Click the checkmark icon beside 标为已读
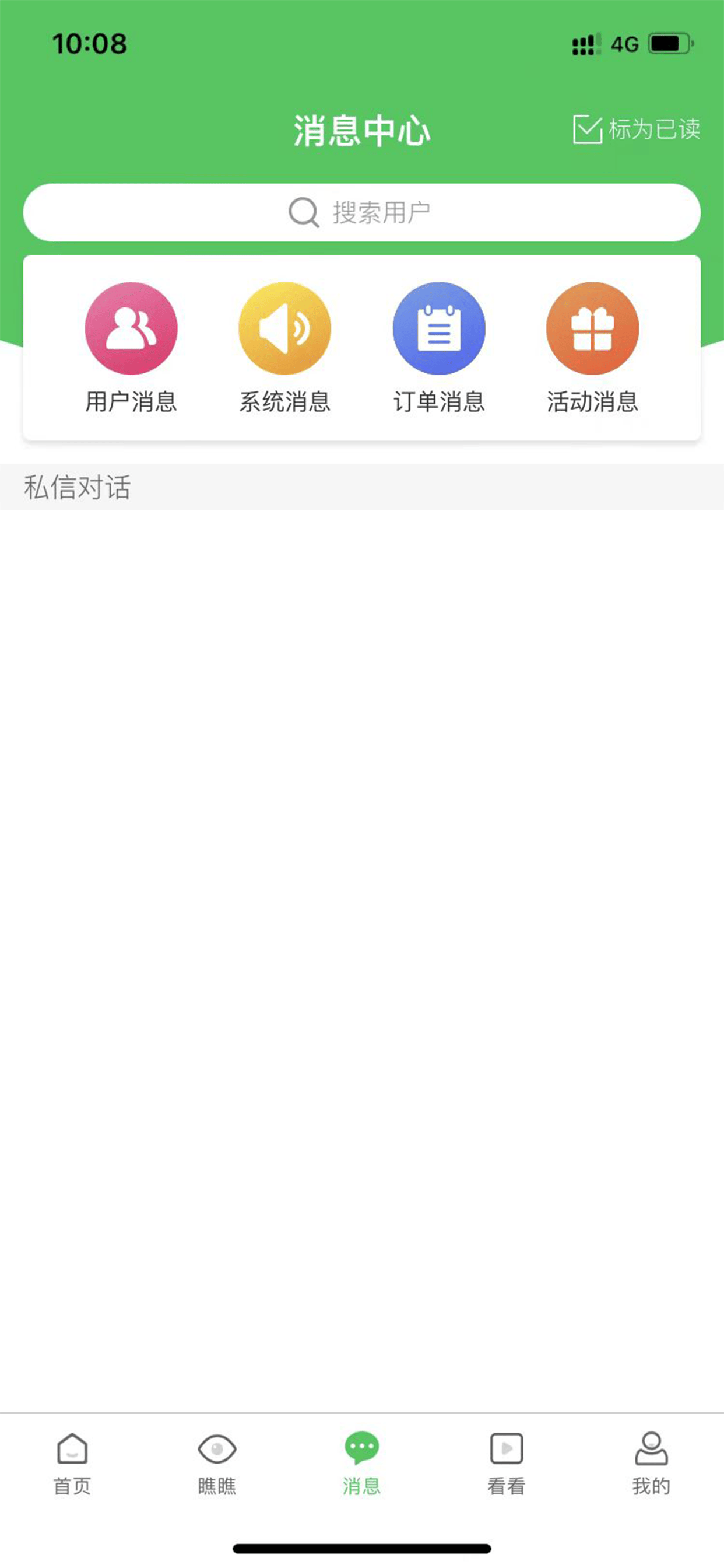The height and width of the screenshot is (1568, 724). [x=587, y=128]
